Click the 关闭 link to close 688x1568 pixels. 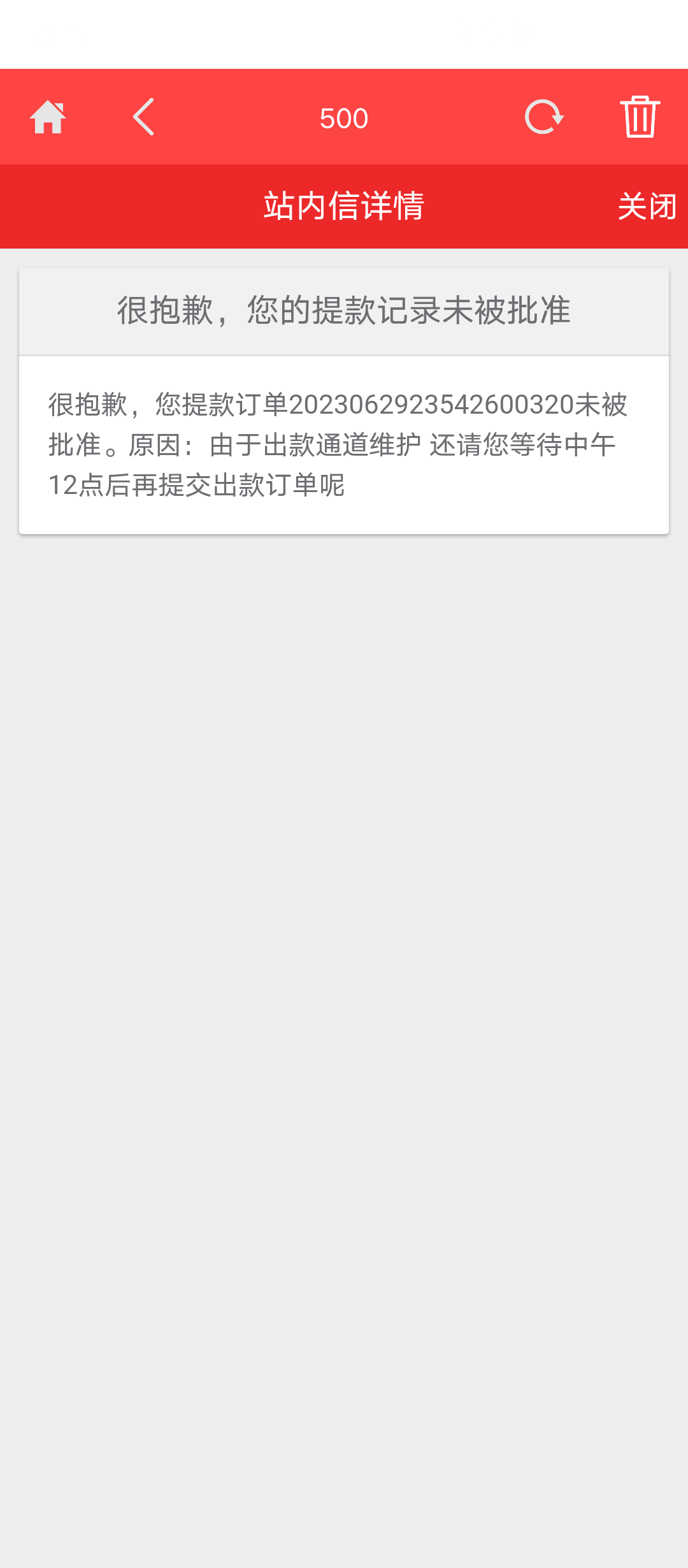tap(647, 206)
